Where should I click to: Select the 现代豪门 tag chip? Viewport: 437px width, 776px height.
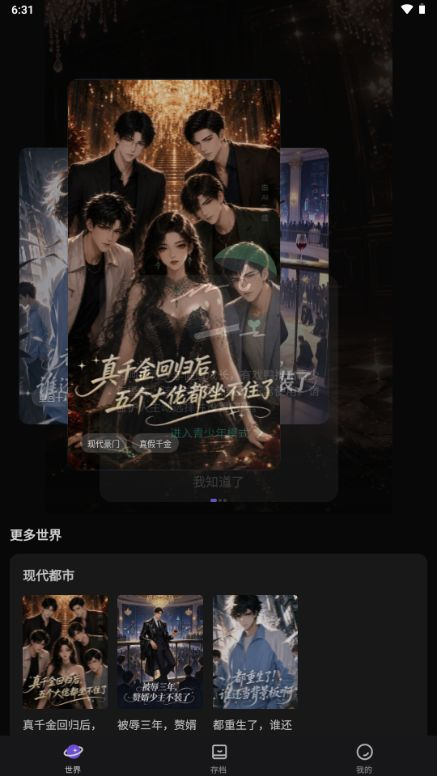coord(103,444)
